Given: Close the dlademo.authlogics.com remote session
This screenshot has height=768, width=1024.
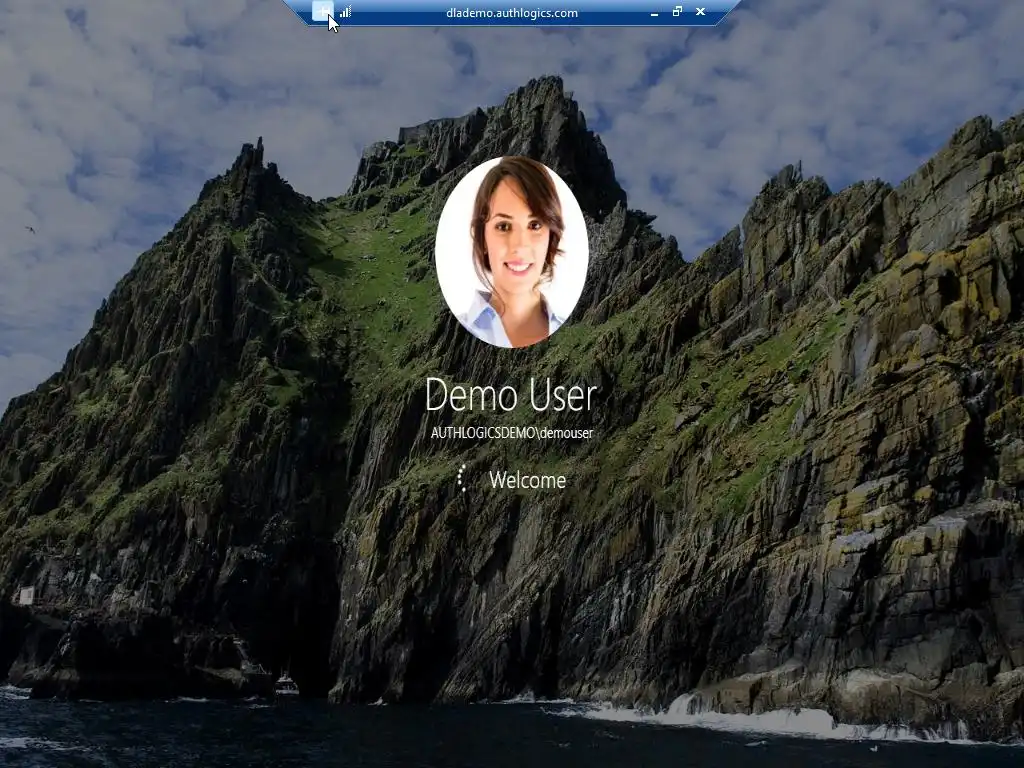Looking at the screenshot, I should [700, 12].
